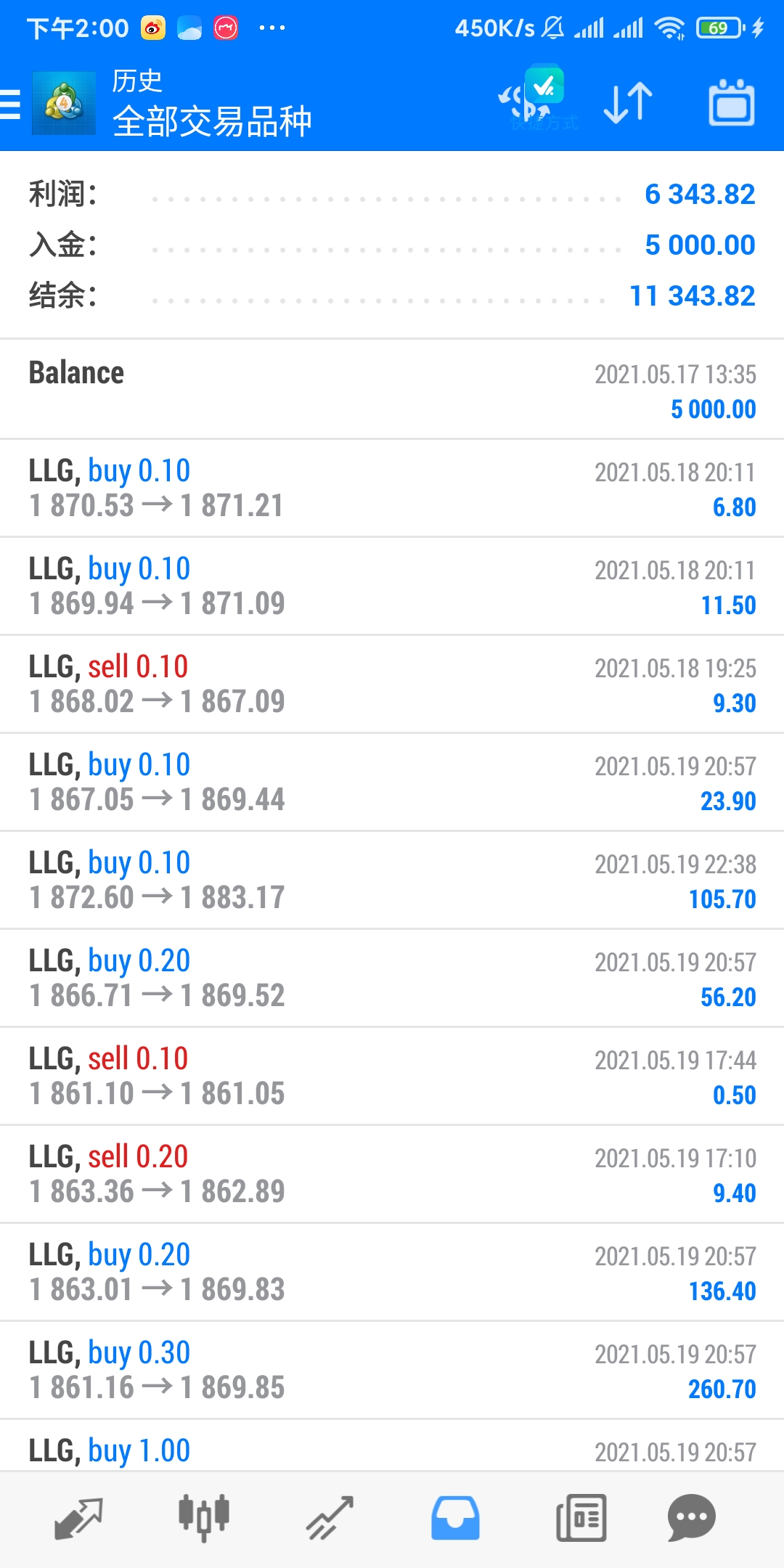Switch to the candlestick Chart tab
Image resolution: width=784 pixels, height=1568 pixels.
[204, 1519]
